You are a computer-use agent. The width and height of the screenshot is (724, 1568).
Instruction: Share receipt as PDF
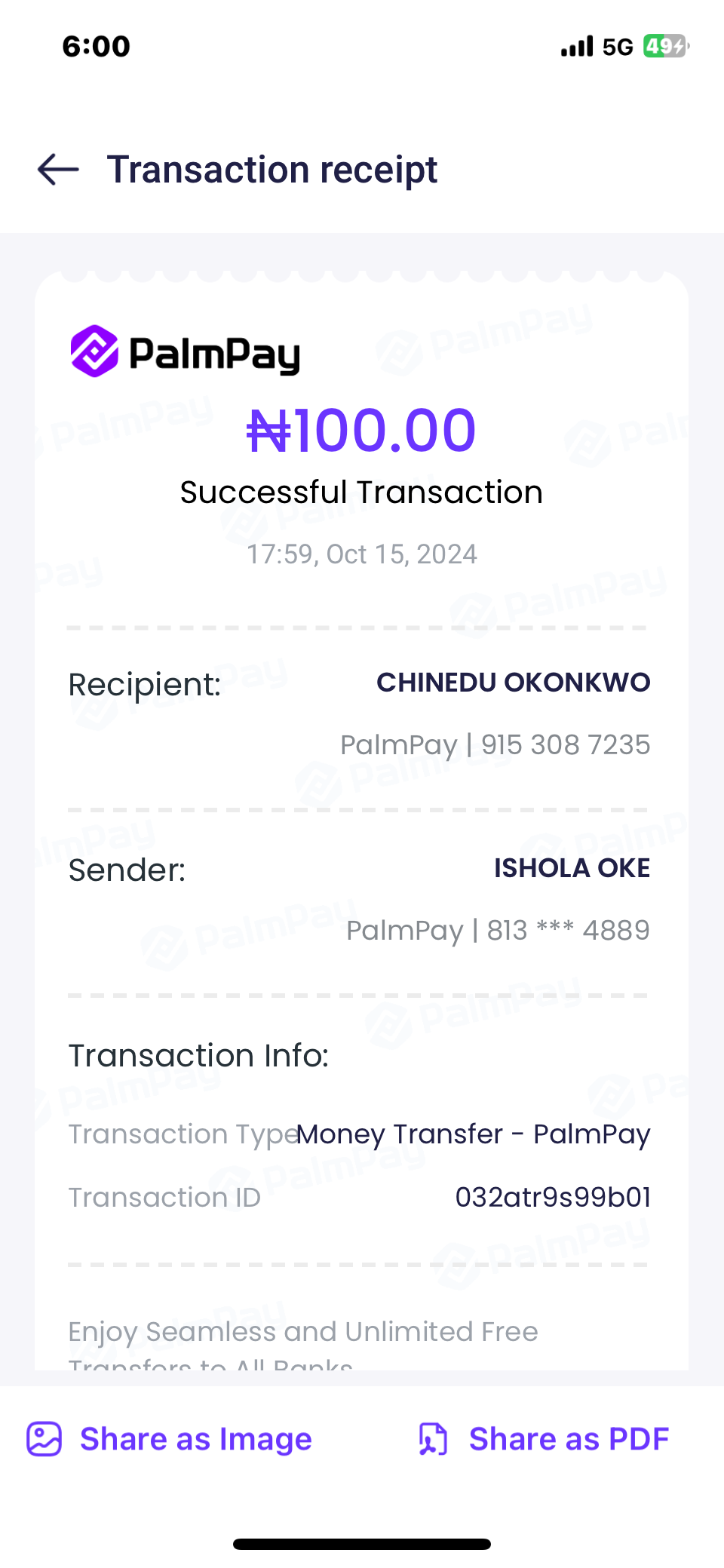[x=544, y=1439]
